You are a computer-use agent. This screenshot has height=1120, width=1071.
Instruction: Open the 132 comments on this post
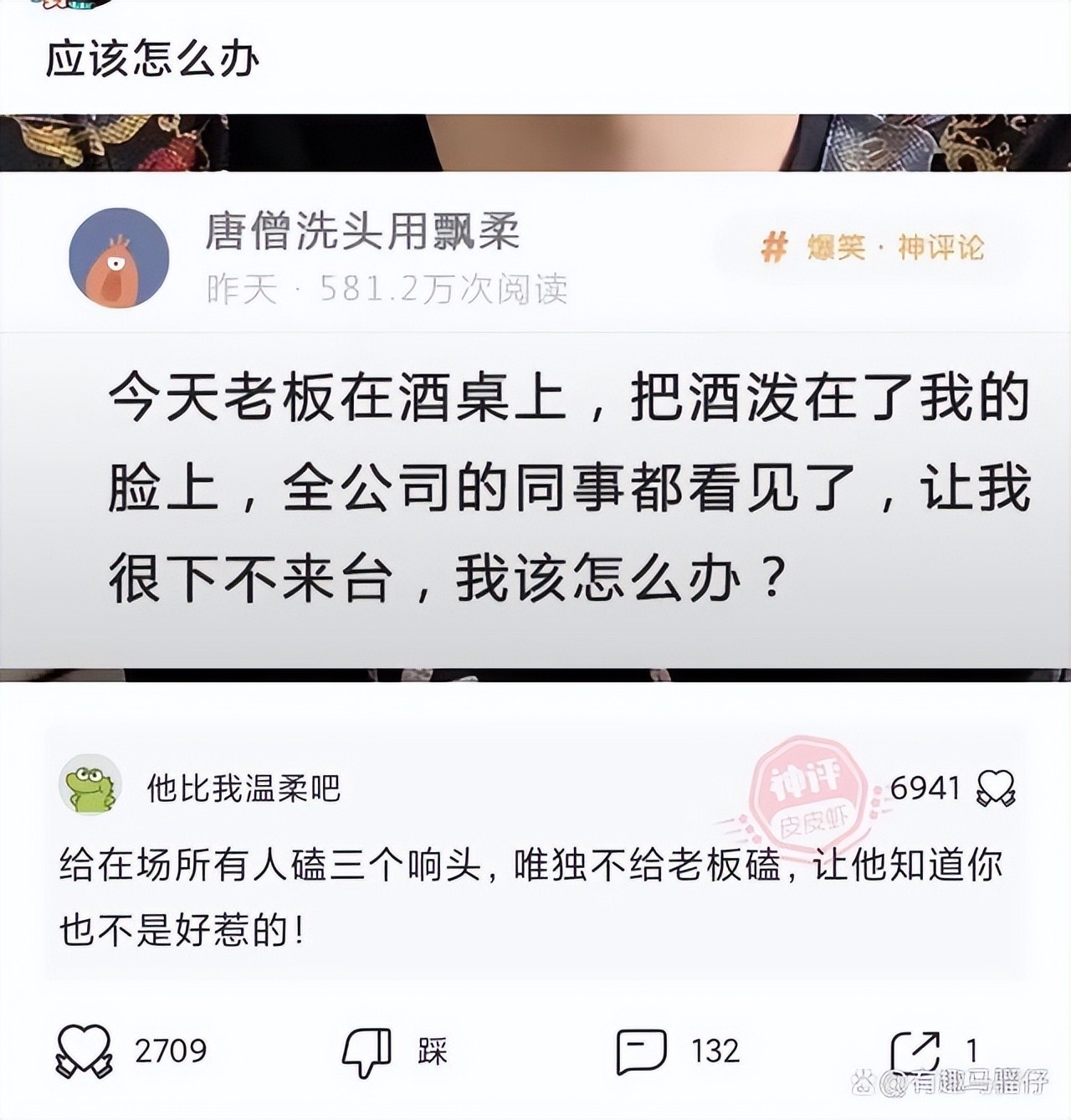pyautogui.click(x=642, y=1051)
